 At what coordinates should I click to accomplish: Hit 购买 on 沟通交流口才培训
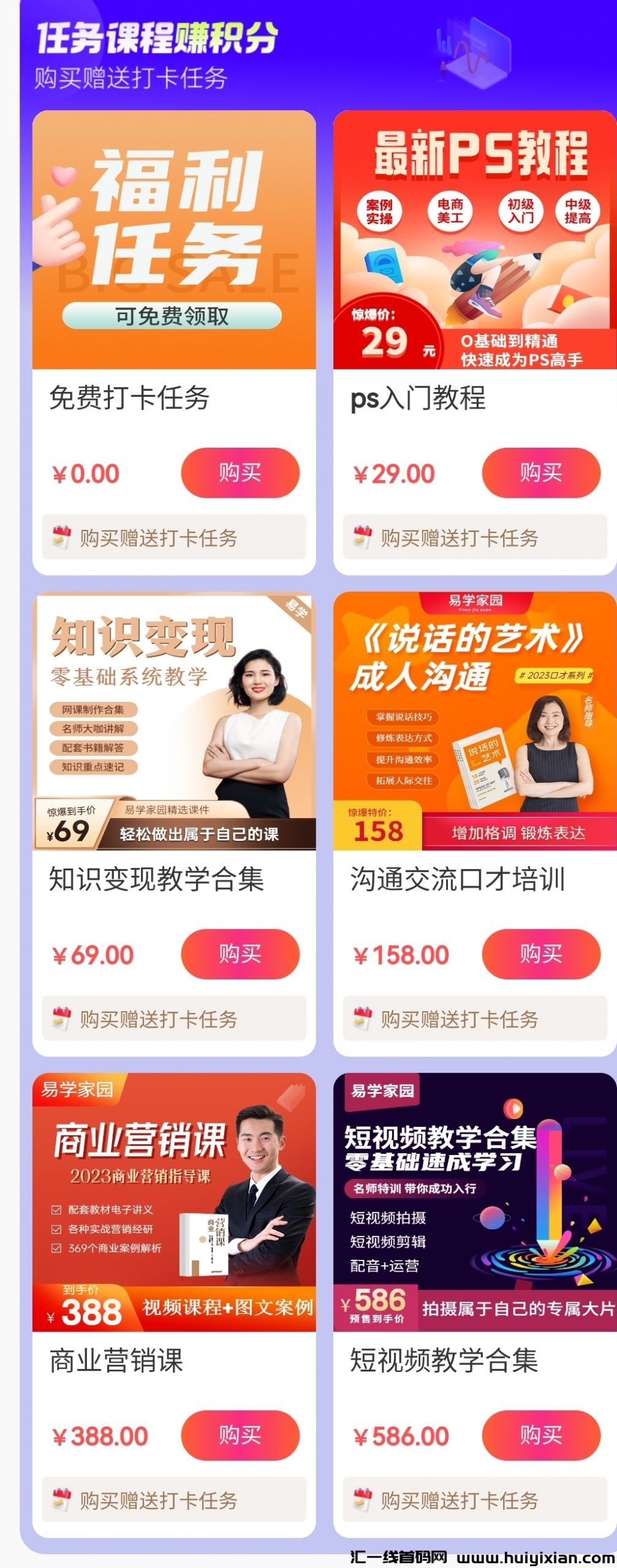[540, 954]
